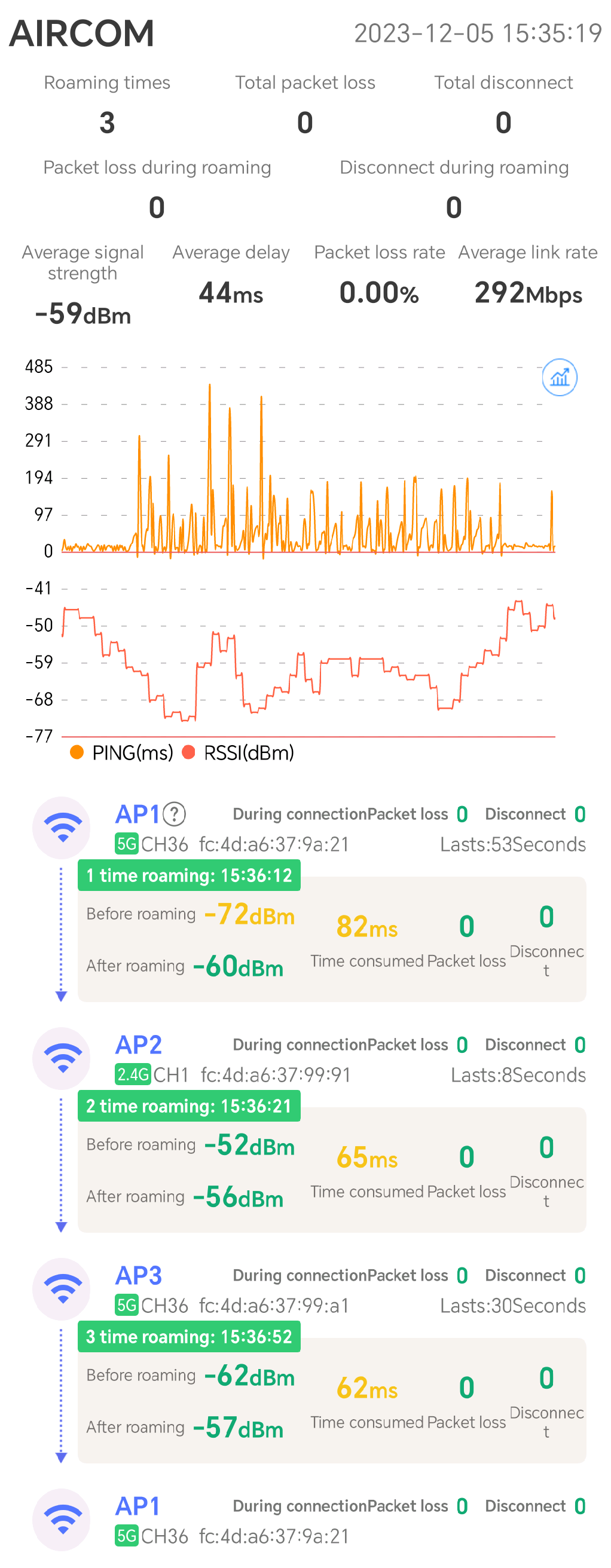Open the help question mark next to AP1

[x=174, y=814]
